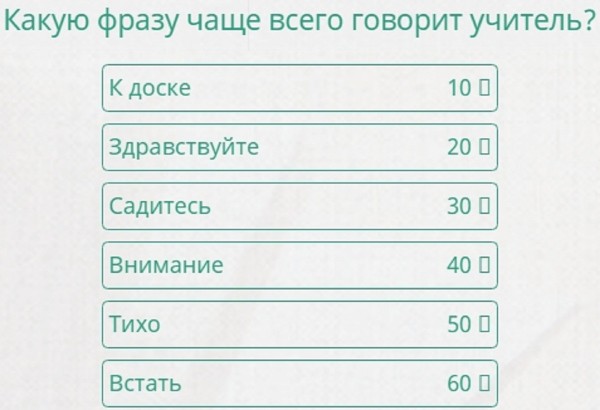Choose the 'Здравствуйте' answer row
This screenshot has width=600, height=410.
(x=299, y=147)
